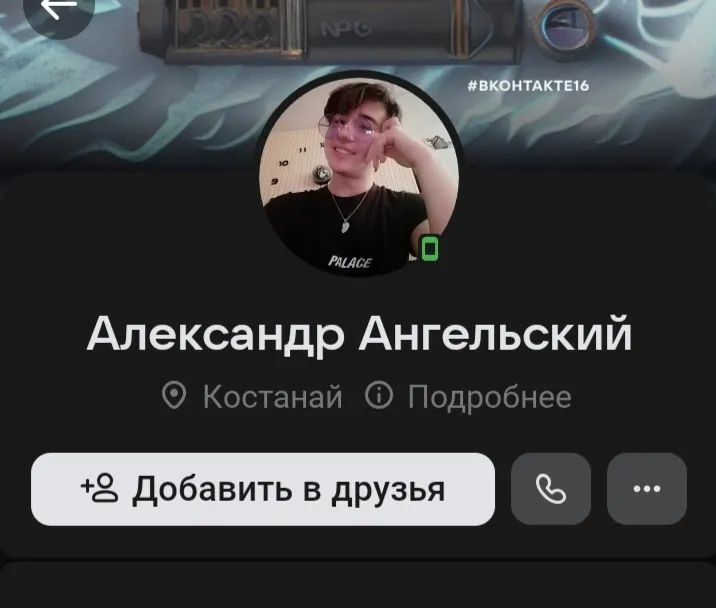Call the user via phone icon

pos(551,489)
